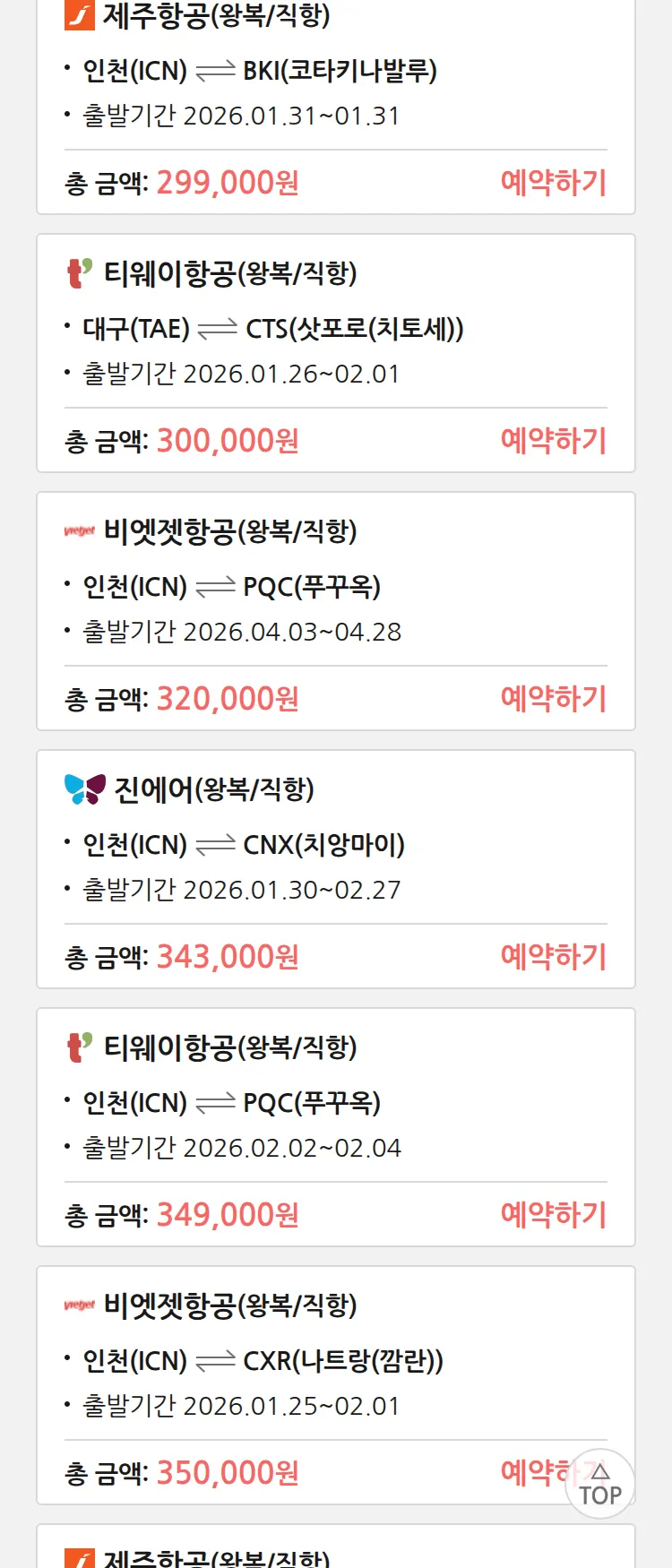Book the 300,000원 티웨이항공 대구 flight
This screenshot has width=672, height=1568.
point(553,441)
